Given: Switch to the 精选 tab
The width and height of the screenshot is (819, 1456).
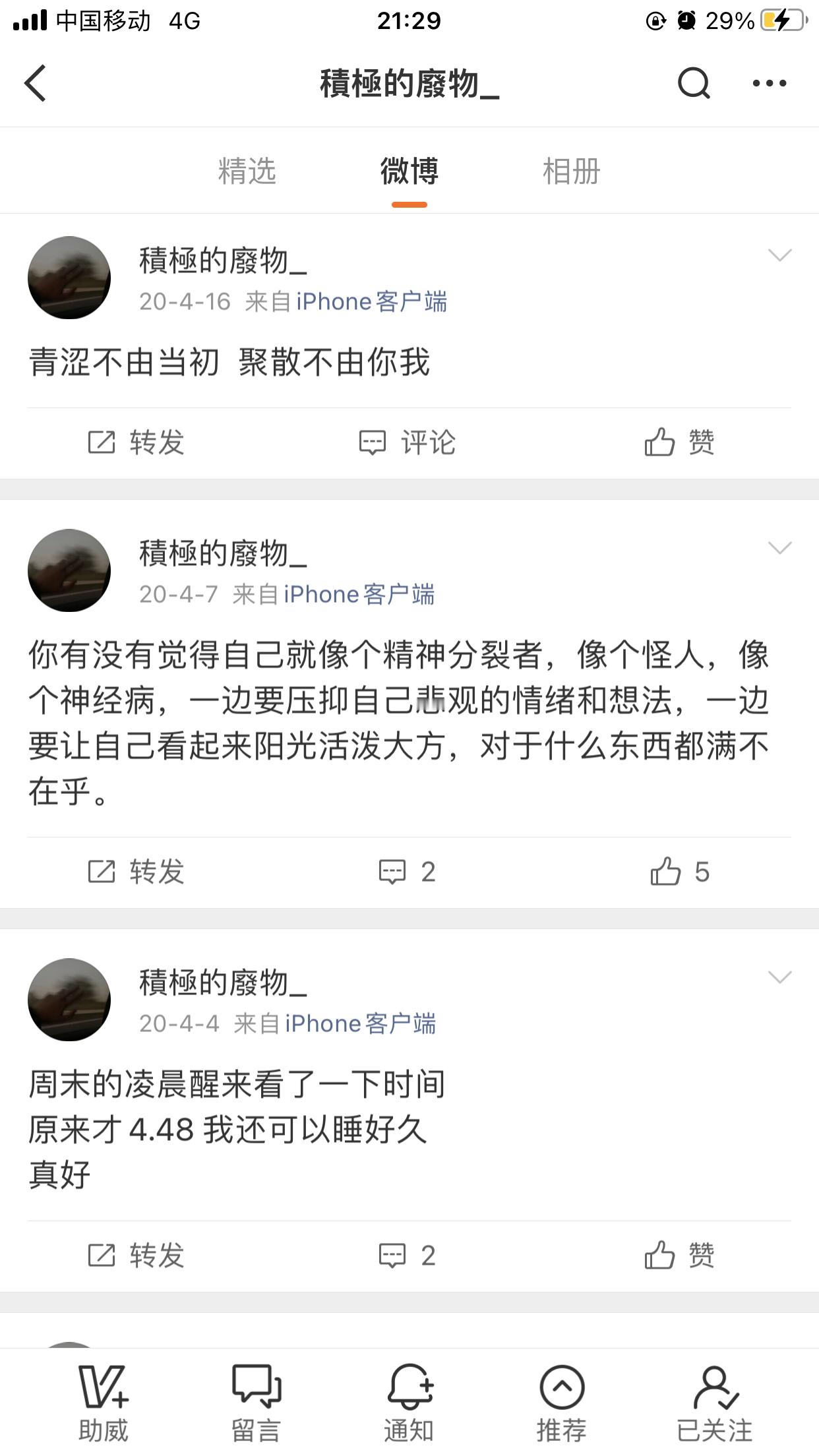Looking at the screenshot, I should coord(249,171).
